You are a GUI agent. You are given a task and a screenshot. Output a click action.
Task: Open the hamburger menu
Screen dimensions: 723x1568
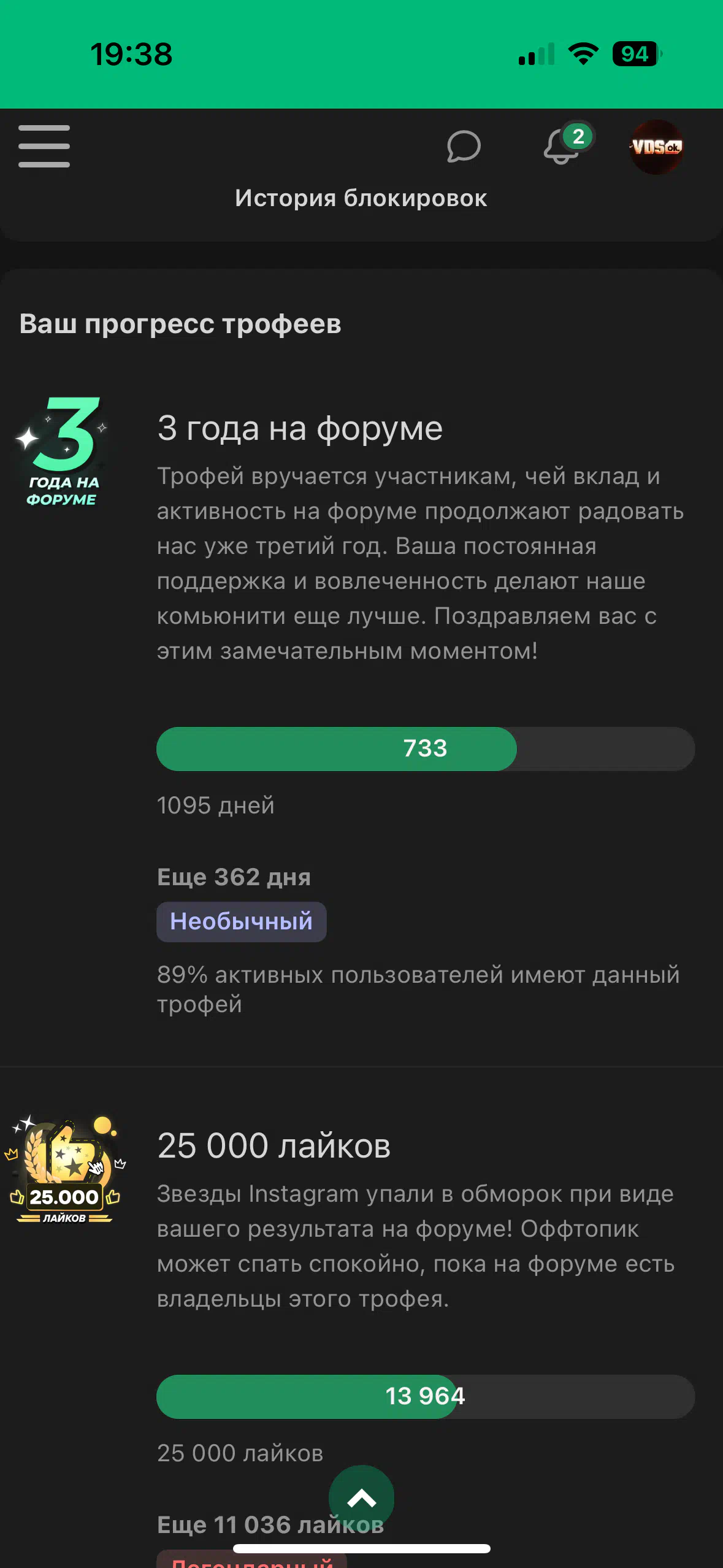point(44,146)
